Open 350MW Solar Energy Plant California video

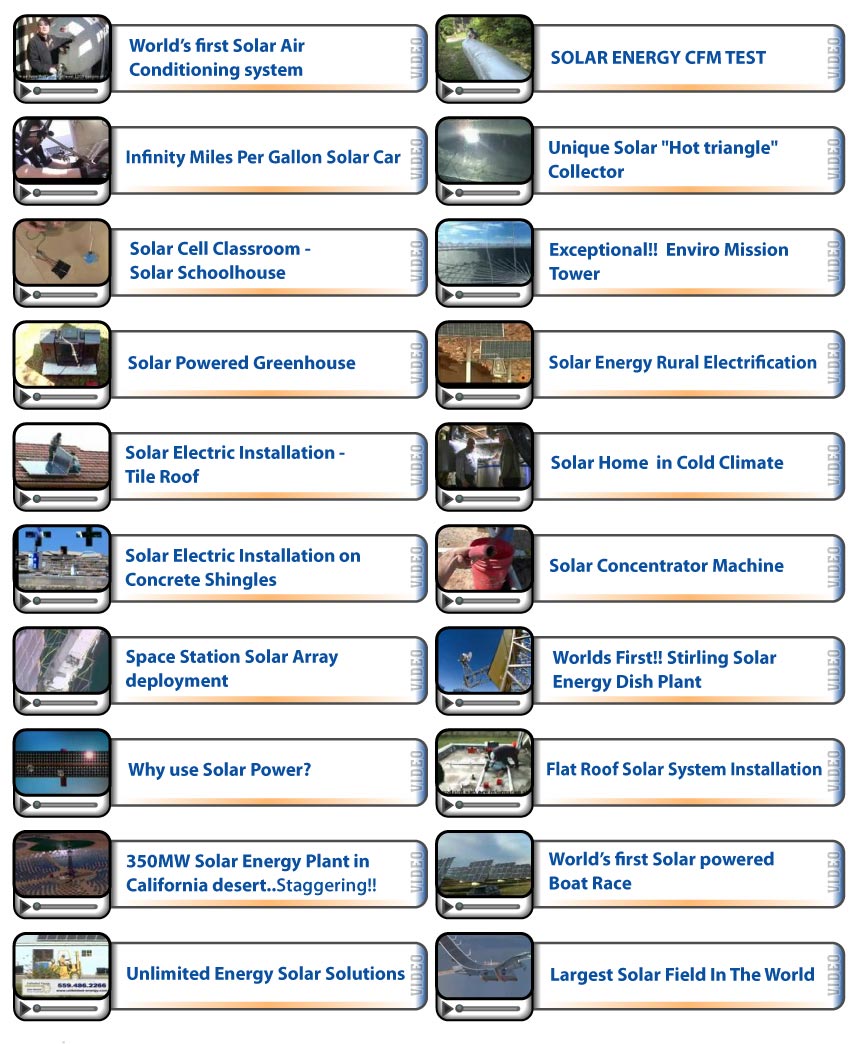pos(250,873)
